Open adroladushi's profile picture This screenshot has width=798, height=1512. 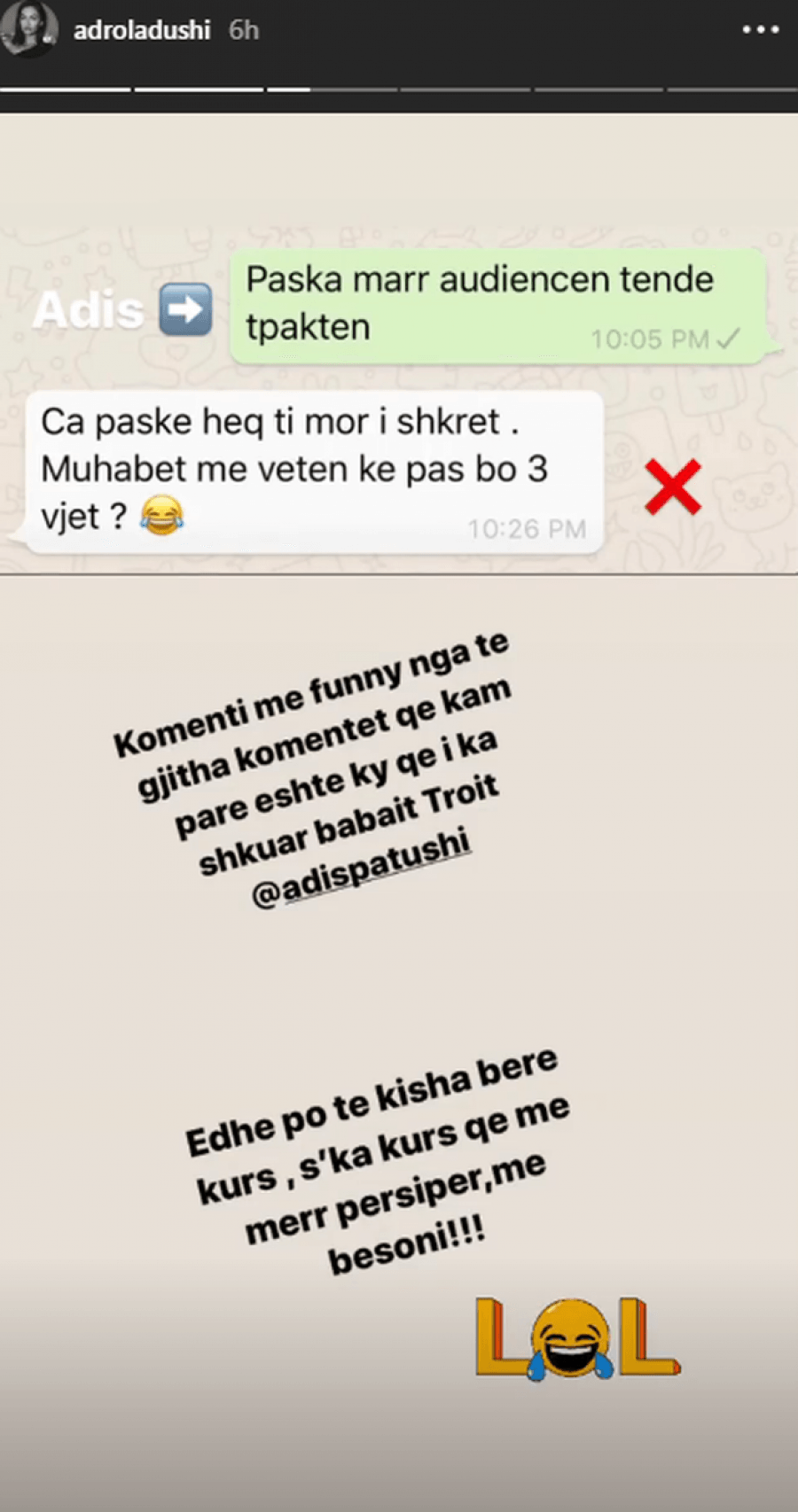(x=28, y=28)
